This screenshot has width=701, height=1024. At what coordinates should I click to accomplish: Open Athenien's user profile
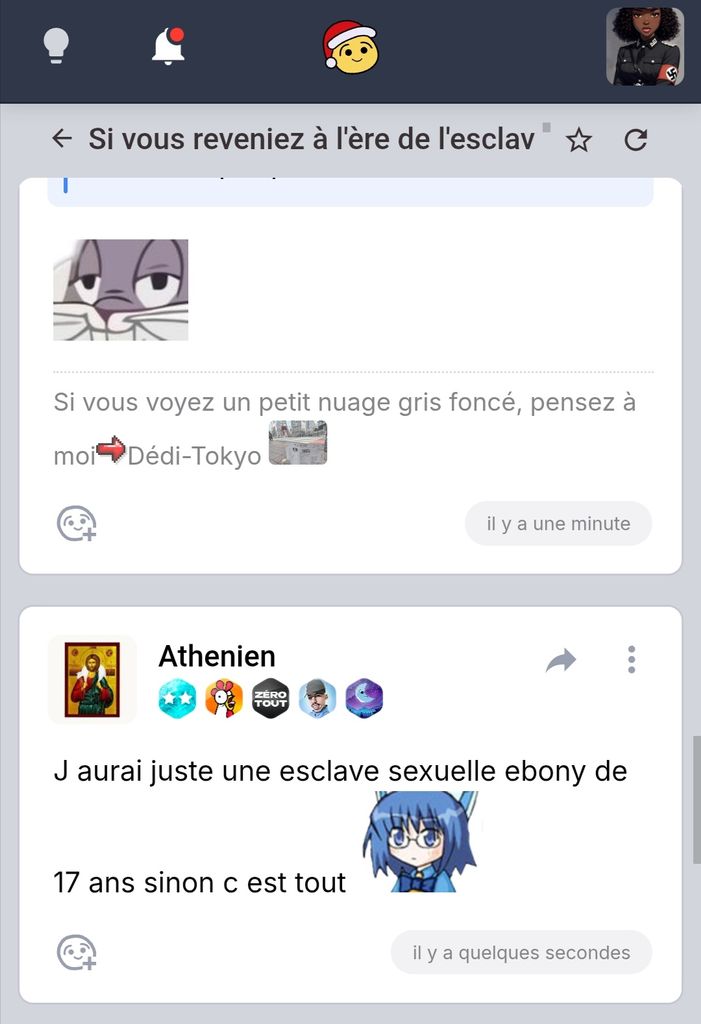point(217,656)
